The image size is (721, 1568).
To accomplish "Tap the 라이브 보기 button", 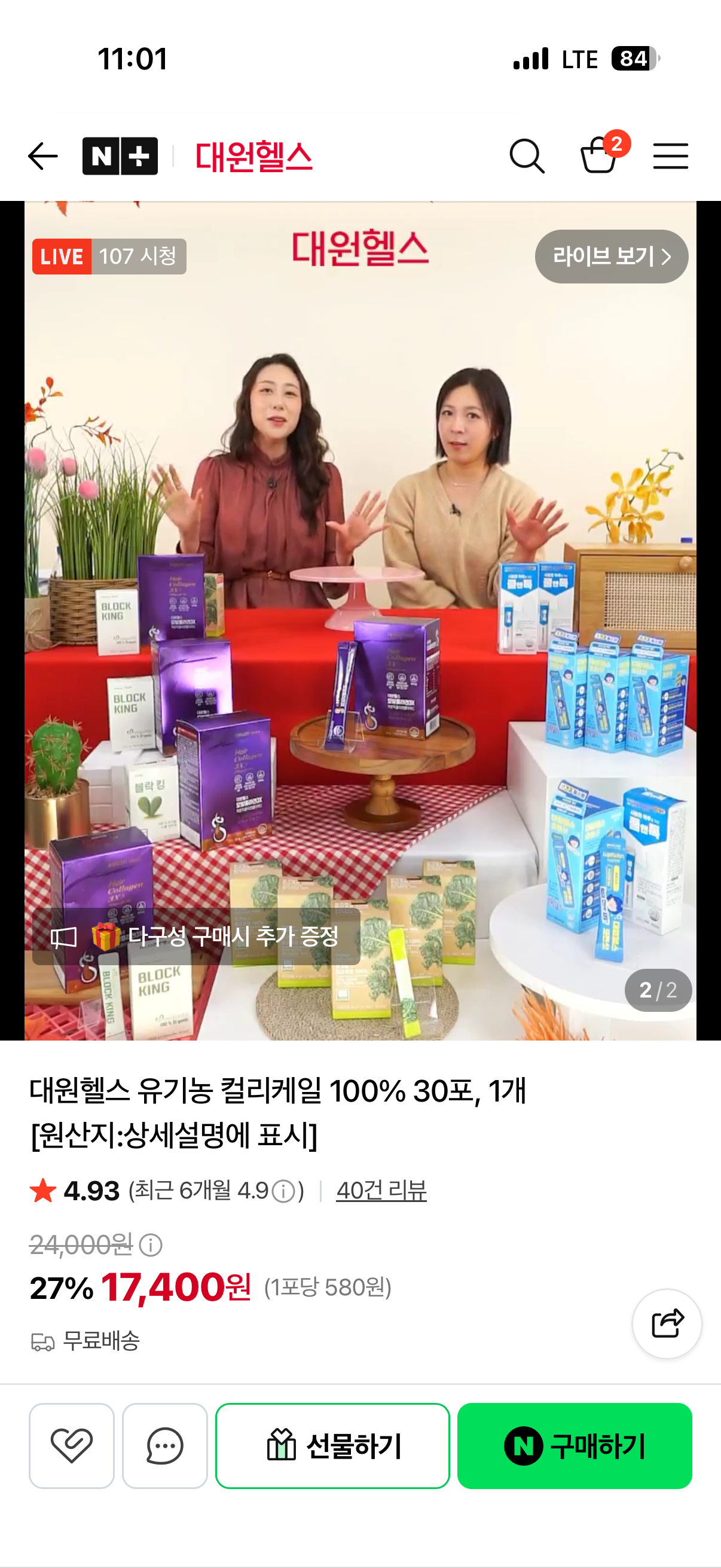I will coord(612,257).
